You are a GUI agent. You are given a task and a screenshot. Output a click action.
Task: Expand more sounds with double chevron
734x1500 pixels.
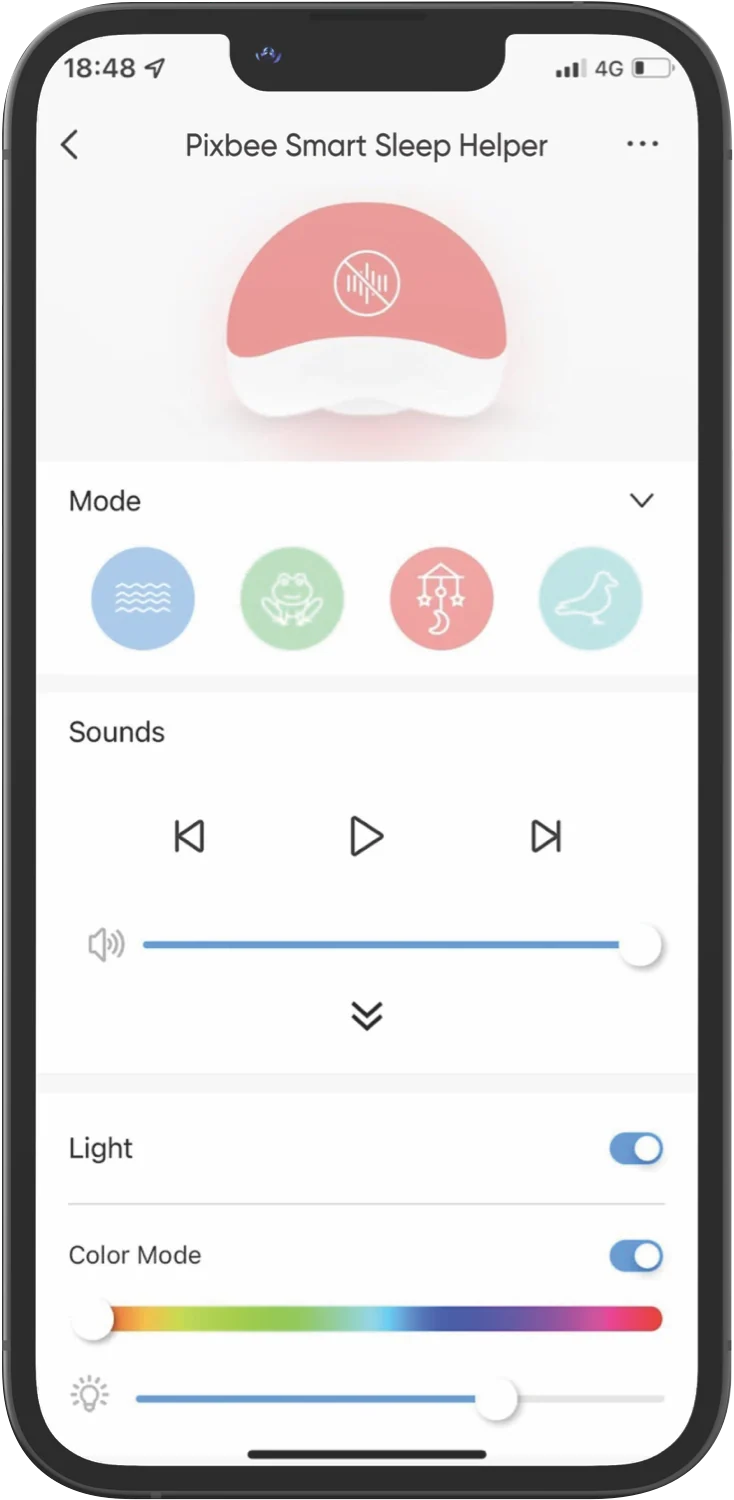pyautogui.click(x=367, y=1015)
